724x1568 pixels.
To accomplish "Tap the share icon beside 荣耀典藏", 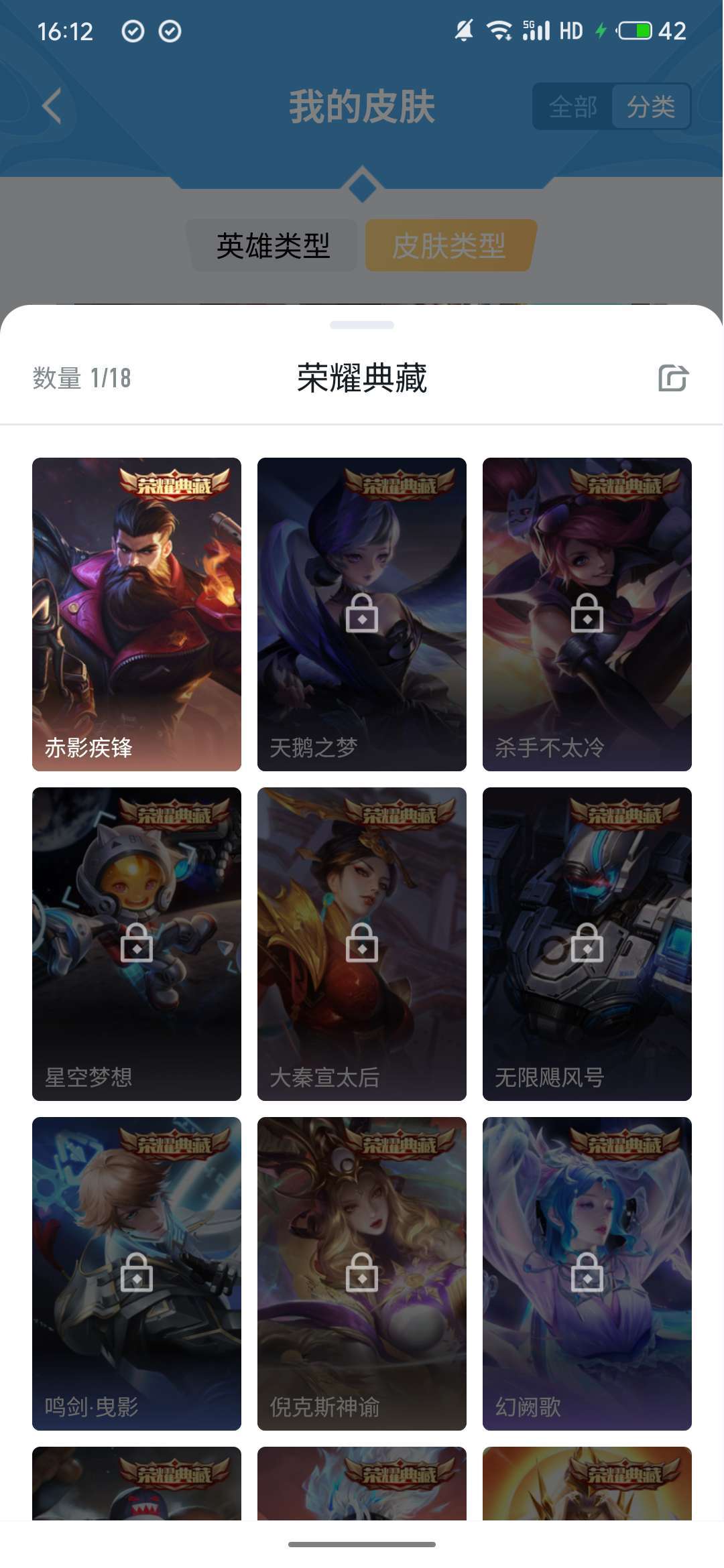I will coord(673,378).
